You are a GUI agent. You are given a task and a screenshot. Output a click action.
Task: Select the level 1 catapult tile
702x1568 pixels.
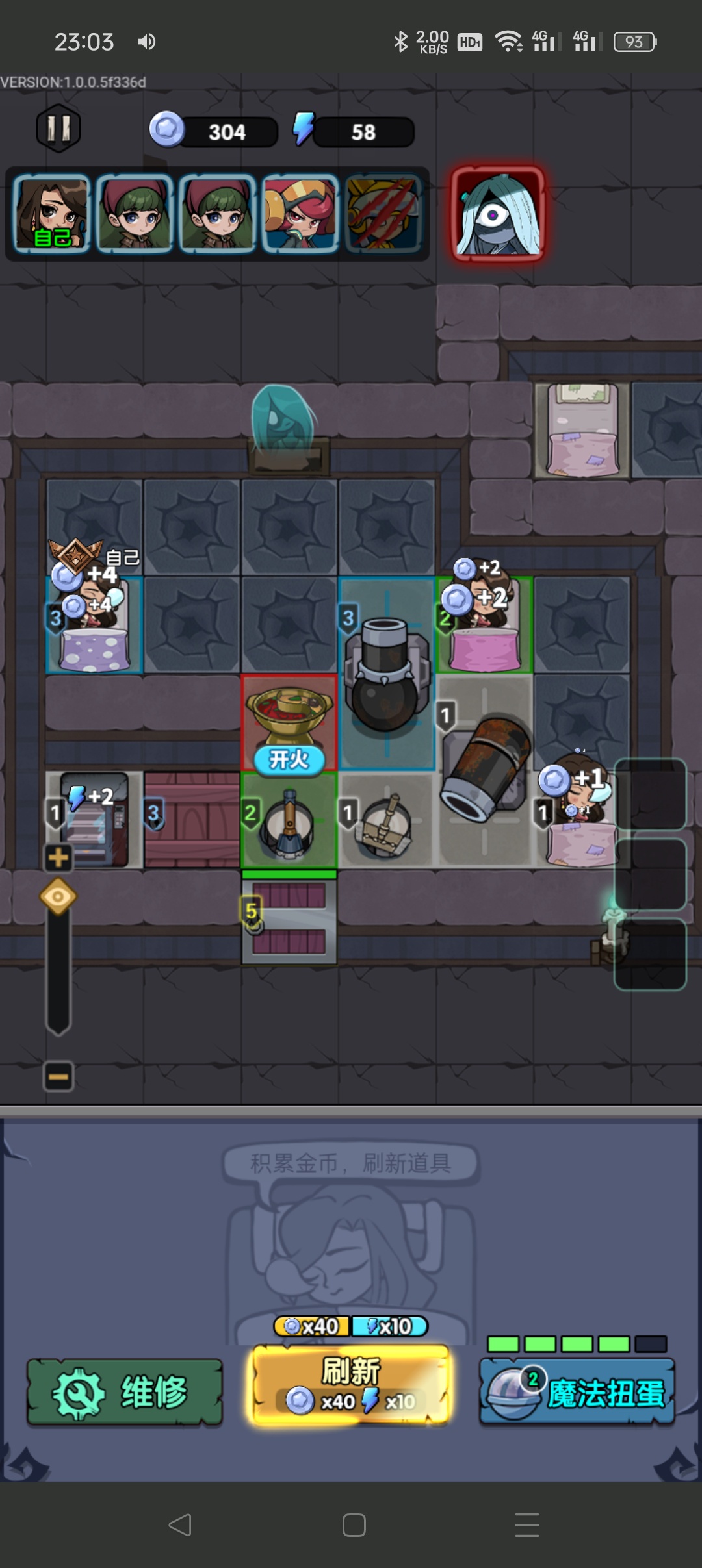tap(386, 822)
